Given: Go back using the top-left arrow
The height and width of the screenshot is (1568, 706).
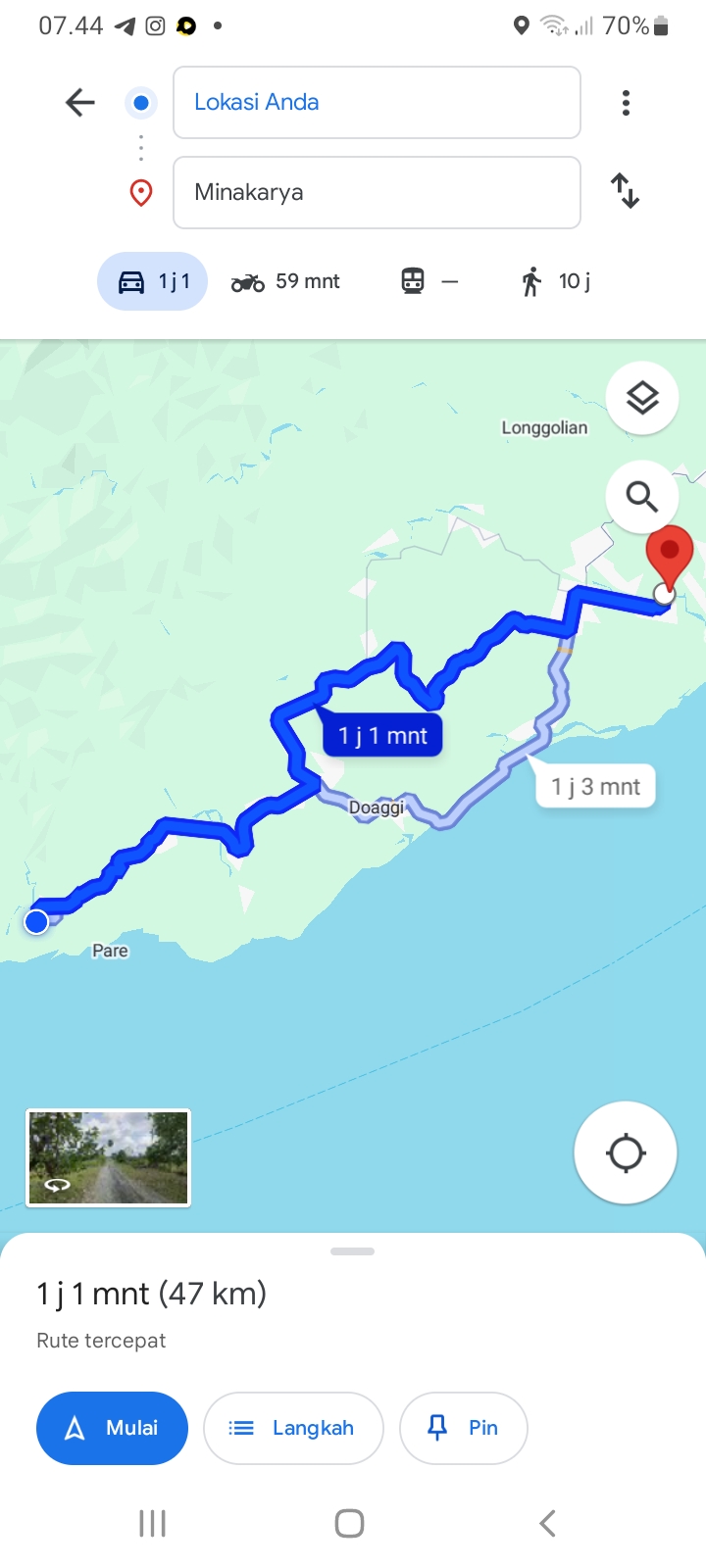Looking at the screenshot, I should click(79, 102).
